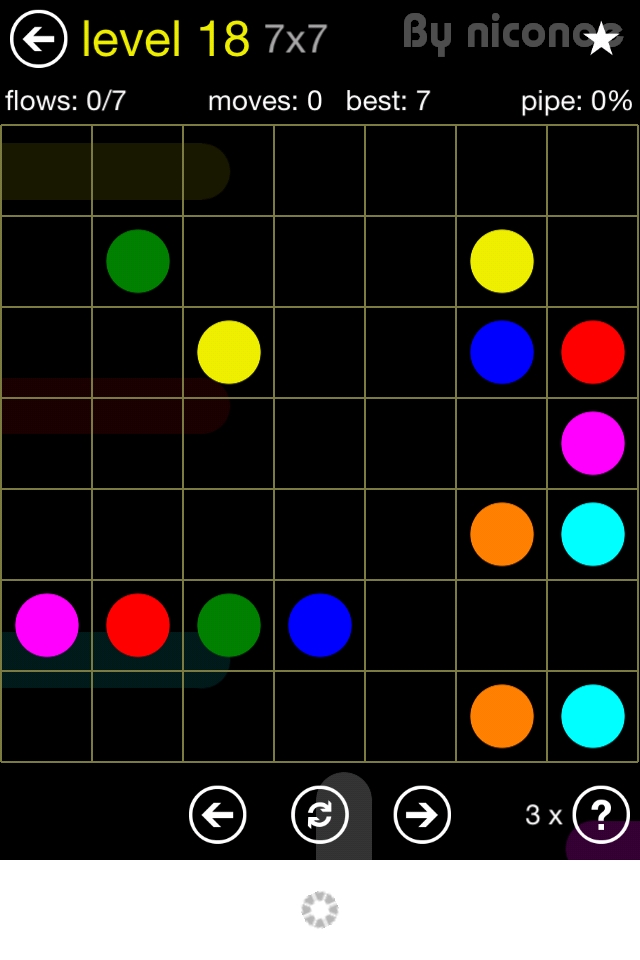Use a hint via the question mark button
The width and height of the screenshot is (640, 960).
coord(601,815)
